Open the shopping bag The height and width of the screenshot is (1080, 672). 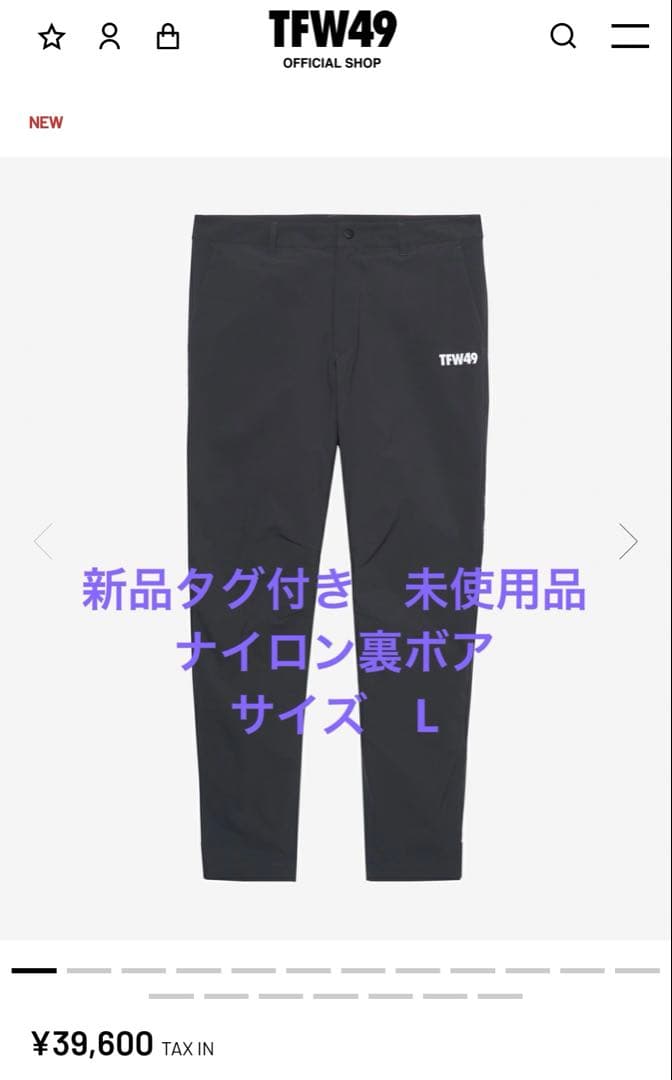(x=168, y=38)
